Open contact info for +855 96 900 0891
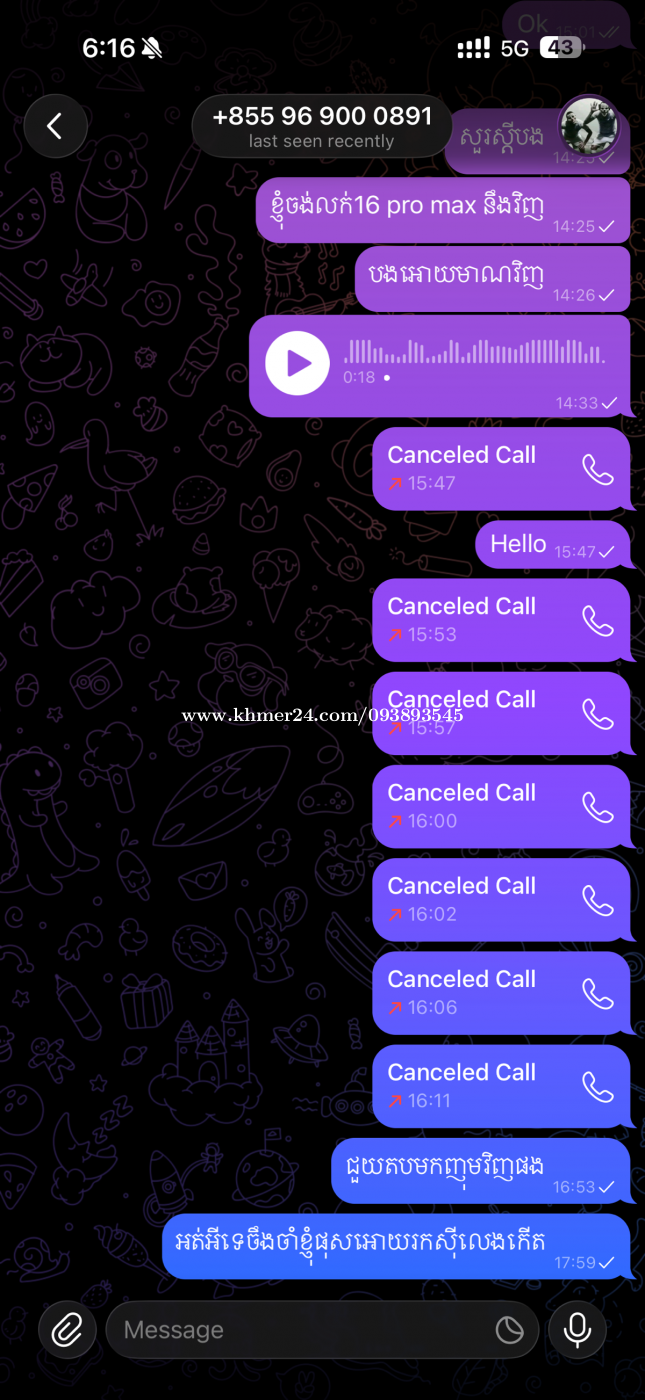This screenshot has width=645, height=1400. [x=321, y=126]
